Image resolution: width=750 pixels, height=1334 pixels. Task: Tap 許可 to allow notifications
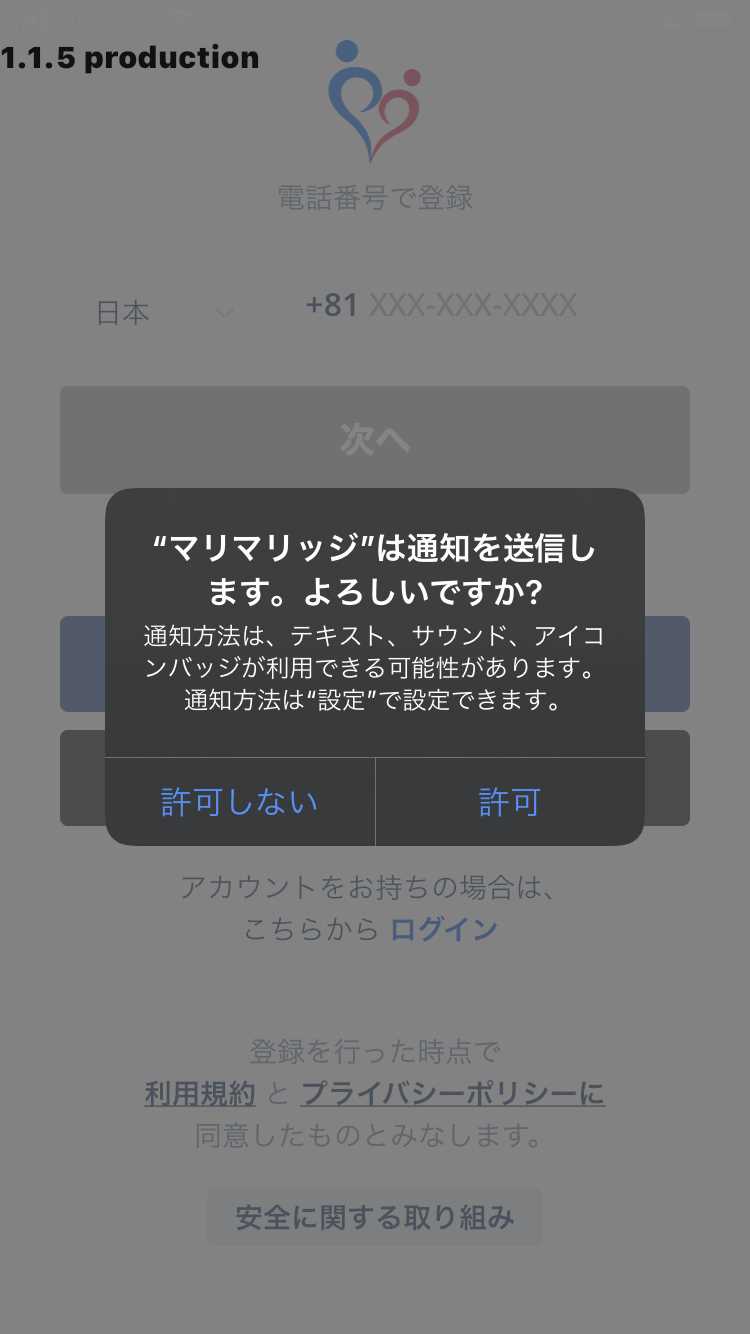point(510,802)
